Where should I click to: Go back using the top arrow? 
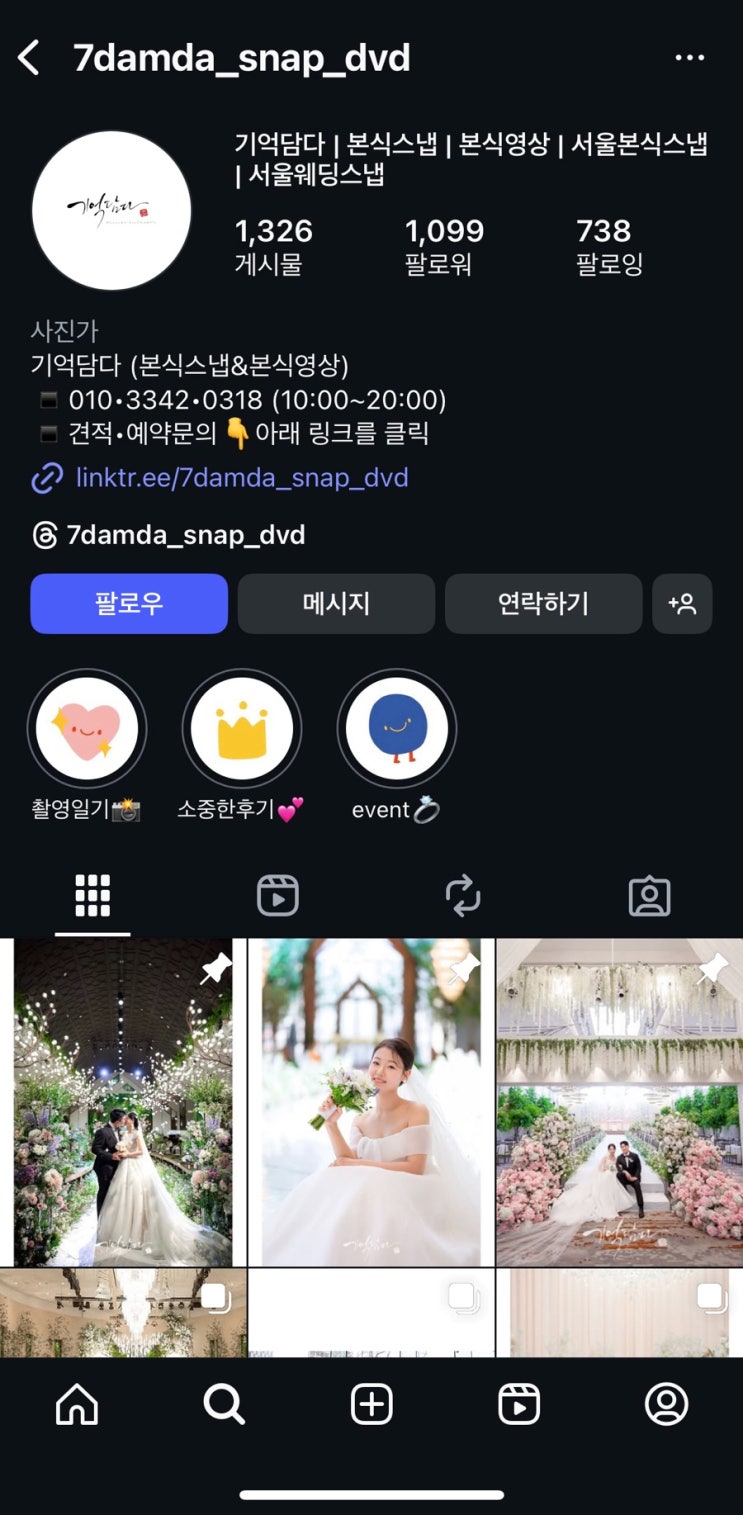(x=29, y=58)
